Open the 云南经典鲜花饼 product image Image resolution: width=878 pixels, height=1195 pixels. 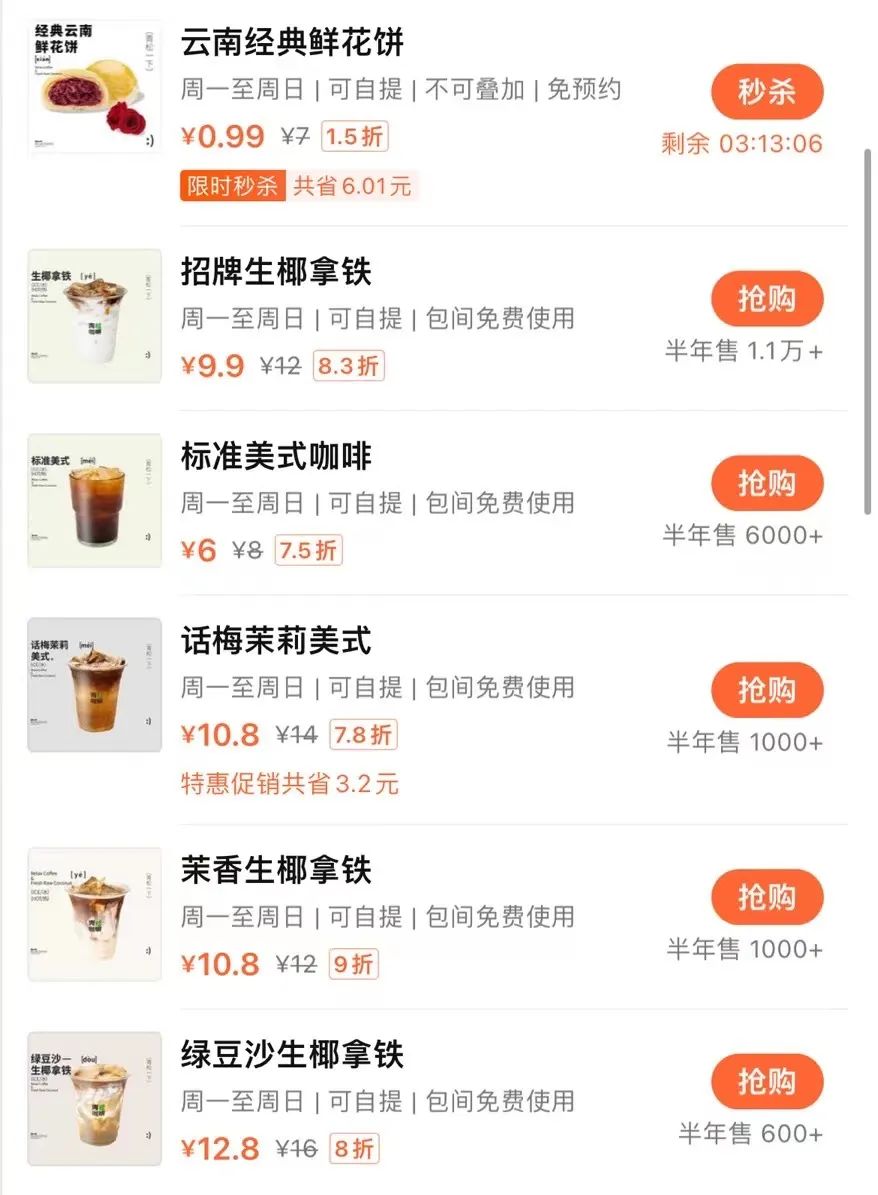[x=95, y=86]
